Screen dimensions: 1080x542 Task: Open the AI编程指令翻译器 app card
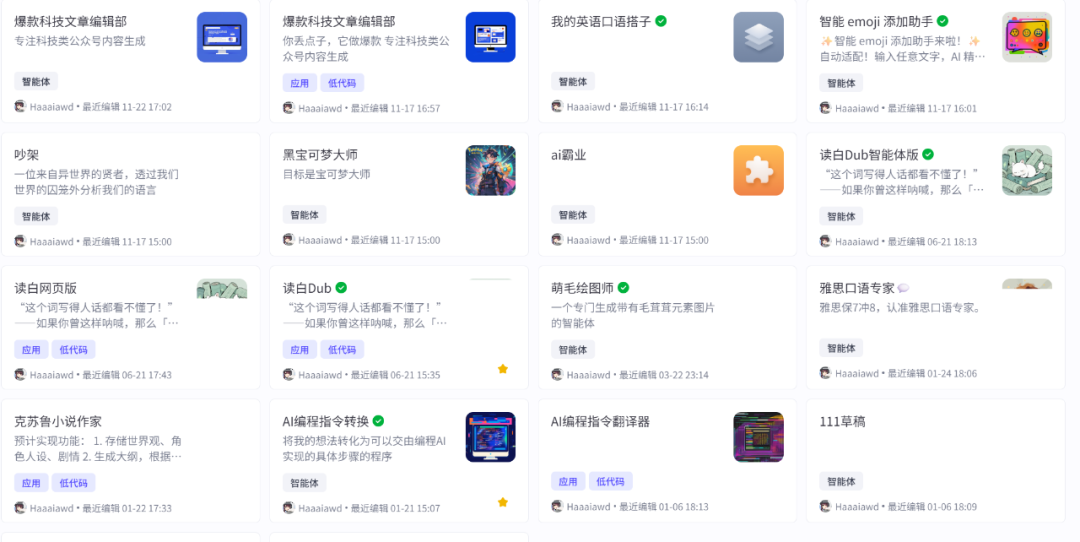pyautogui.click(x=600, y=421)
